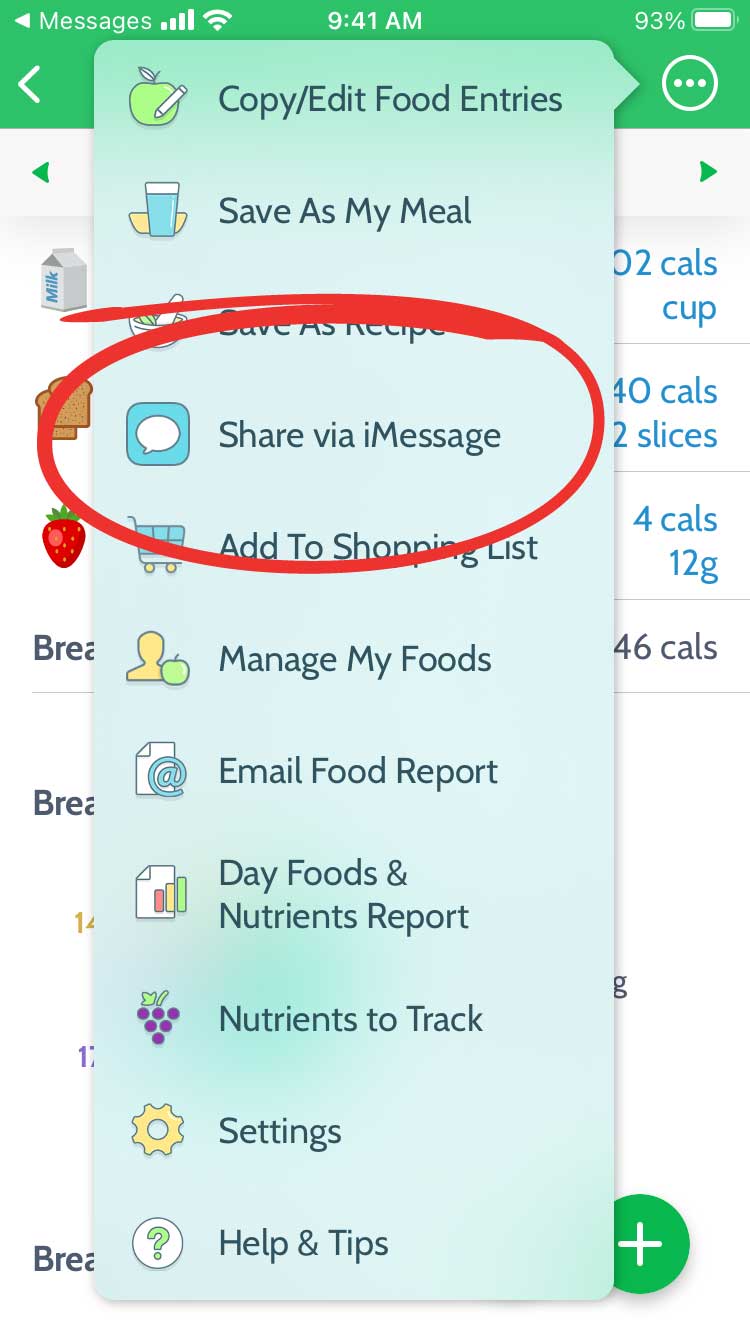Tap the green plus add button

click(x=641, y=1244)
